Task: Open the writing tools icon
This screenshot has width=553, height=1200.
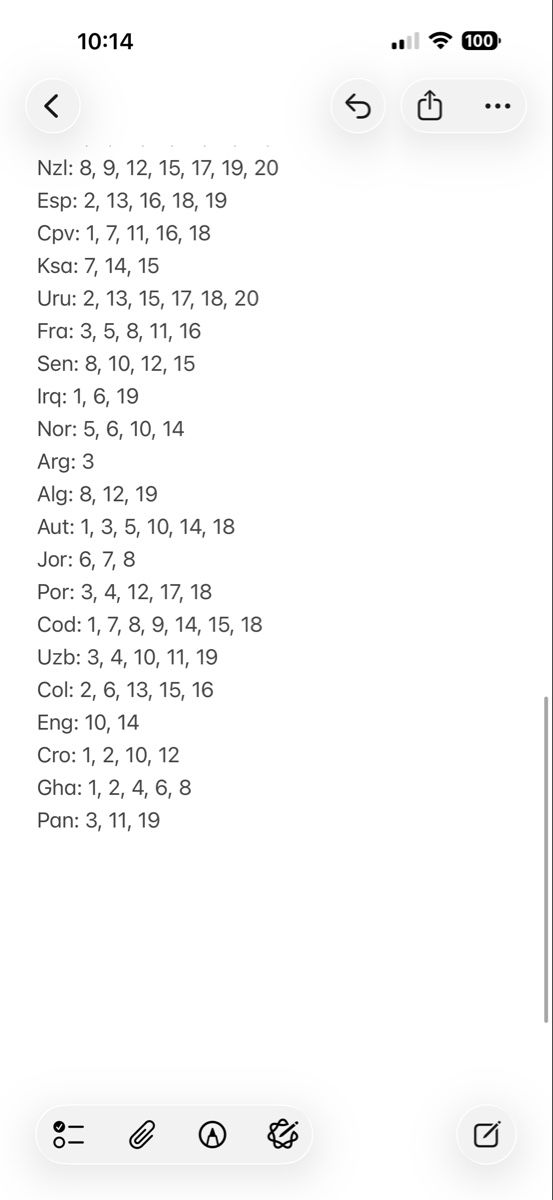Action: [x=284, y=1134]
